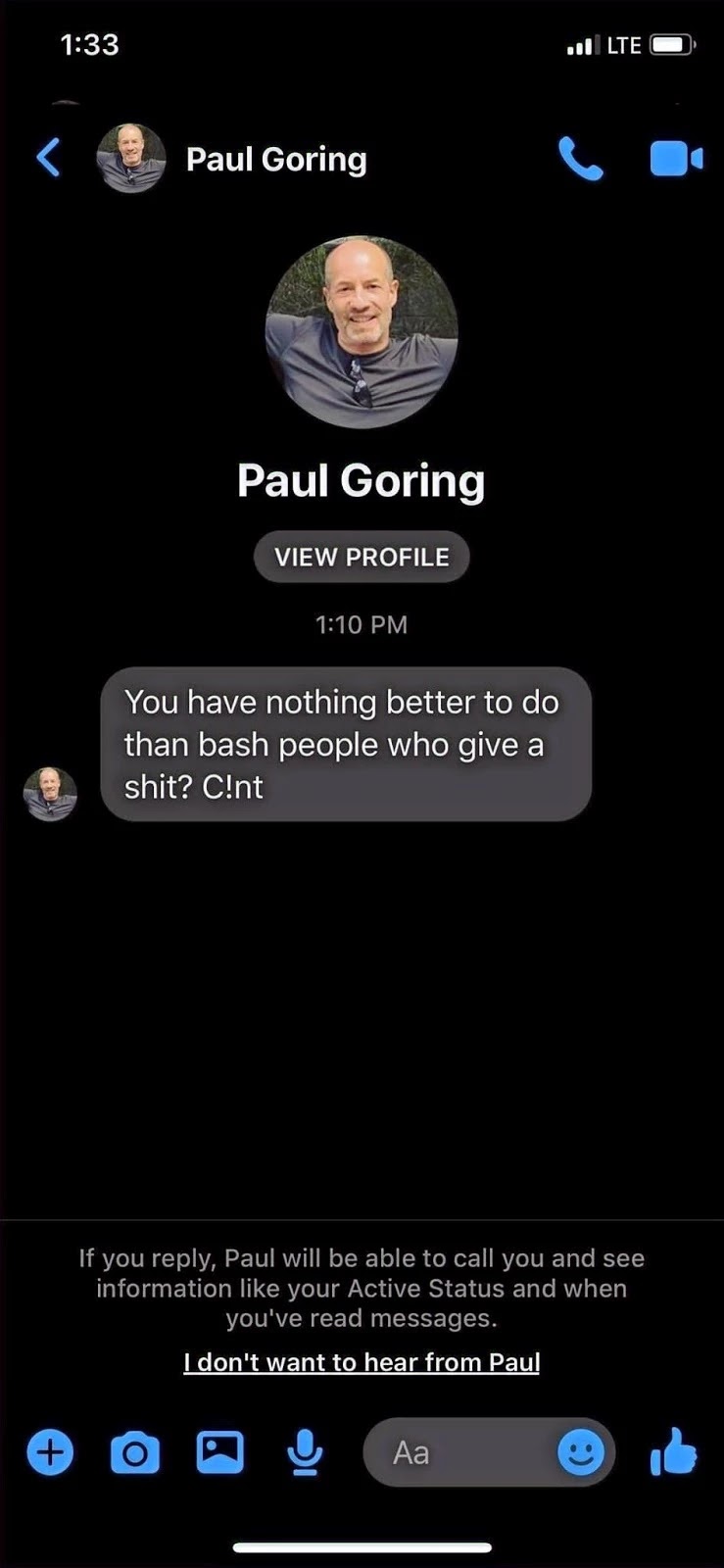The height and width of the screenshot is (1568, 724).
Task: Select "I don't want to hear from Paul"
Action: [x=362, y=1362]
